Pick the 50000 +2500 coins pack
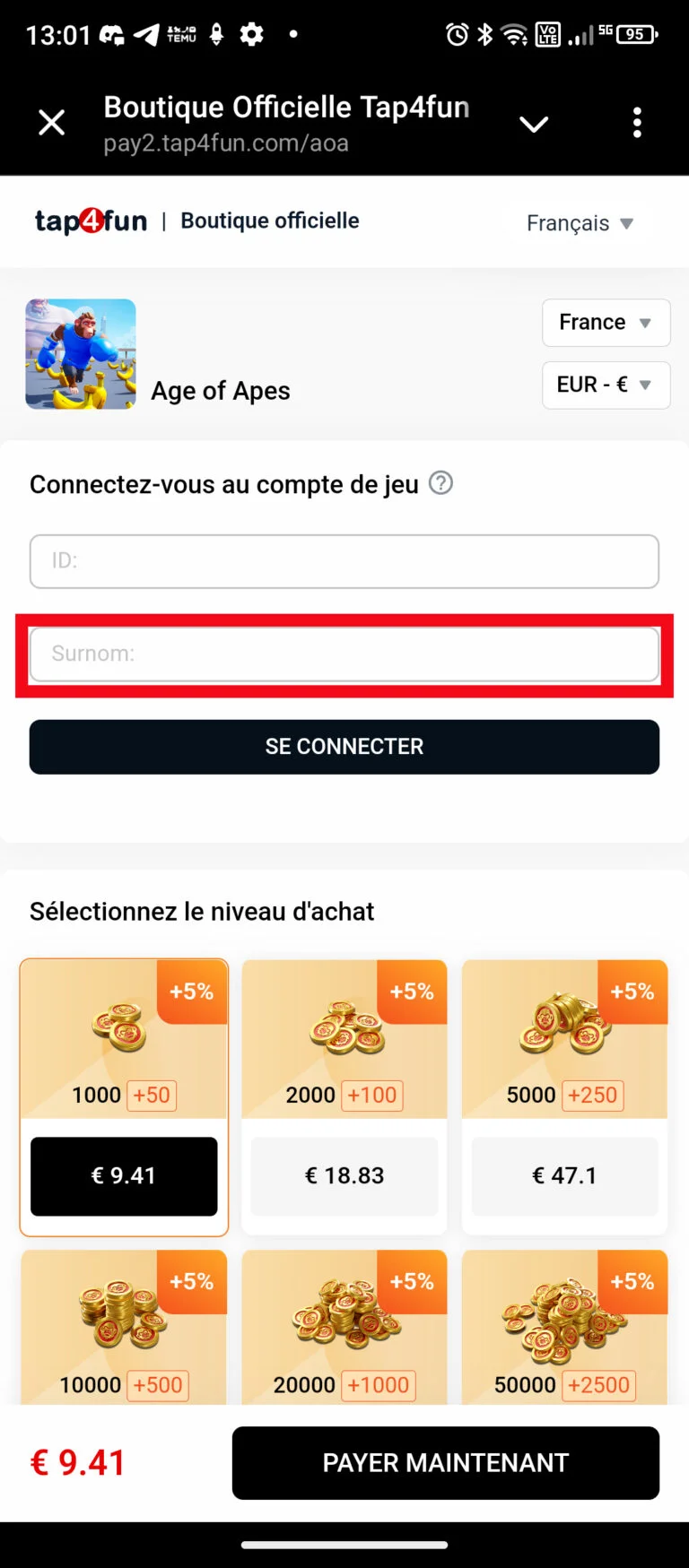689x1568 pixels. pos(564,1327)
